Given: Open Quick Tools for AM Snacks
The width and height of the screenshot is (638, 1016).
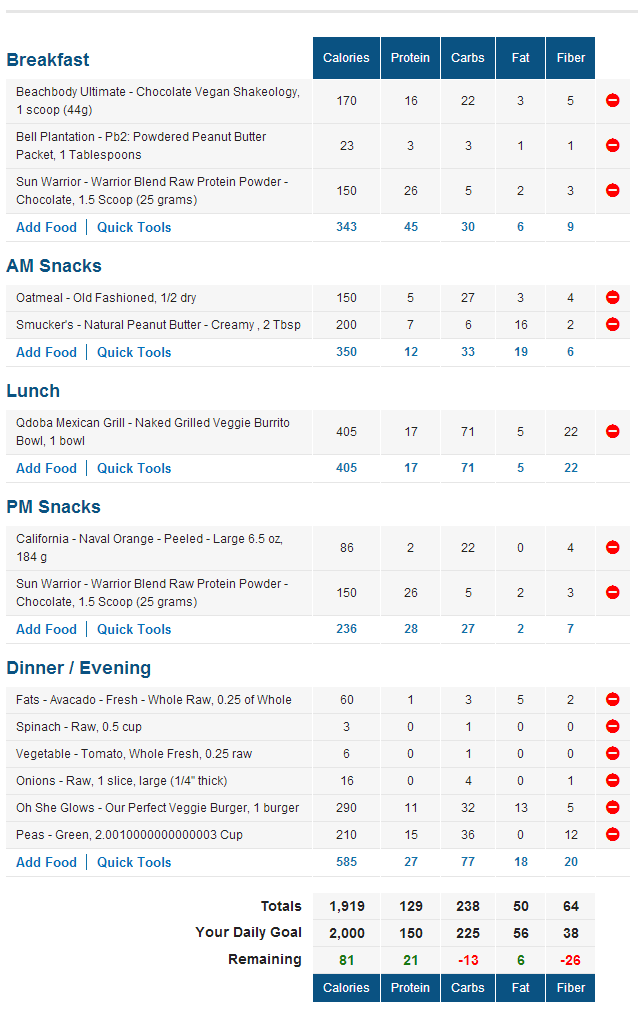Looking at the screenshot, I should coord(134,352).
